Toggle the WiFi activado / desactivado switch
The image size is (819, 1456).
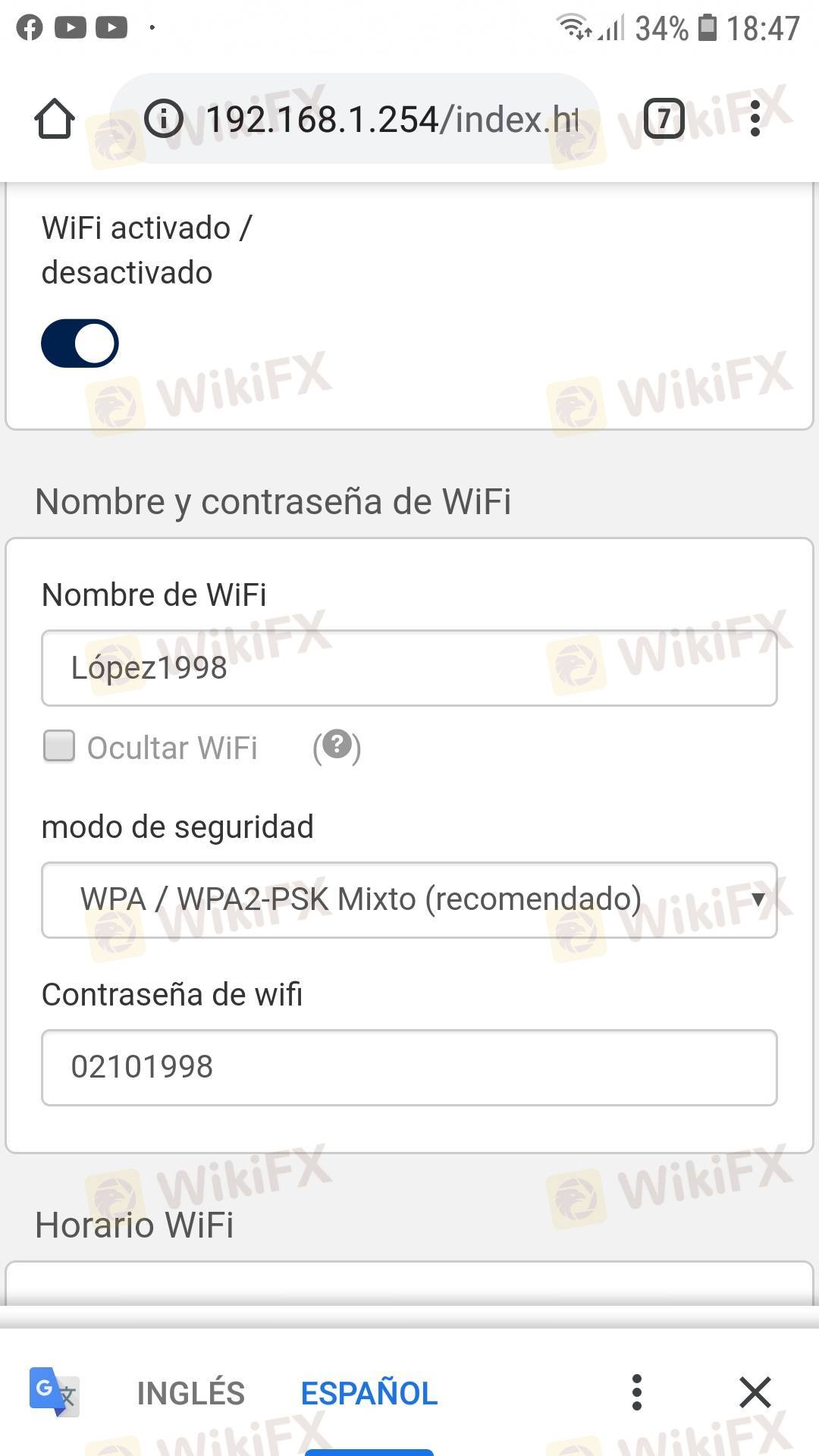(80, 344)
